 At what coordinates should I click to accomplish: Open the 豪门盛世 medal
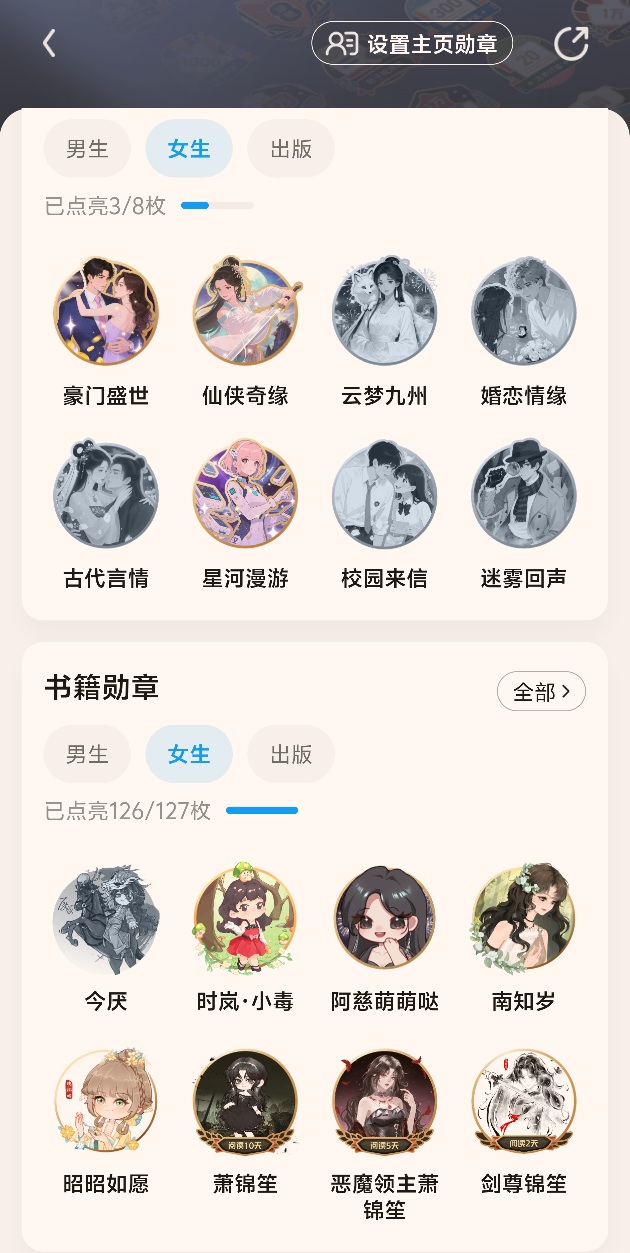click(106, 313)
